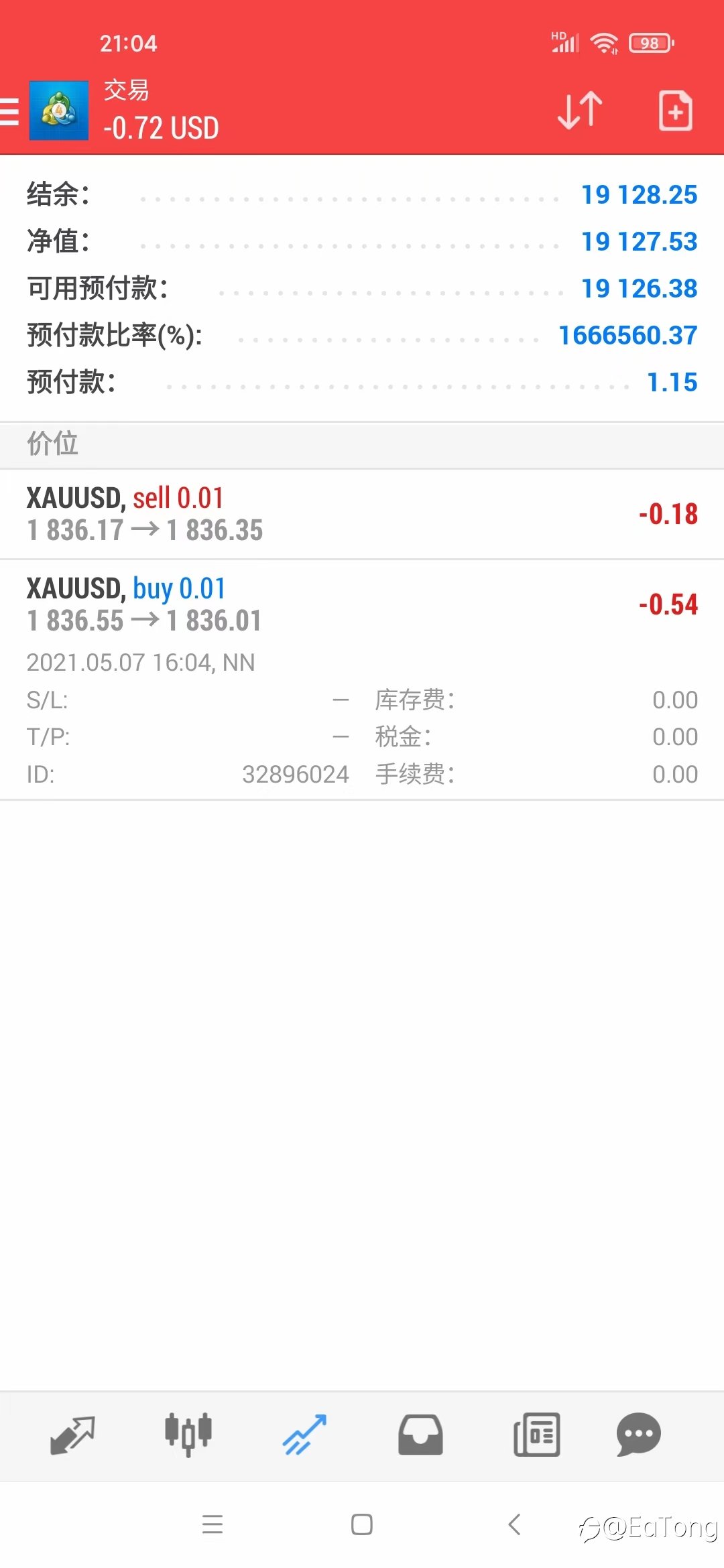The image size is (724, 1568).
Task: Create a new order with plus icon
Action: pyautogui.click(x=675, y=111)
